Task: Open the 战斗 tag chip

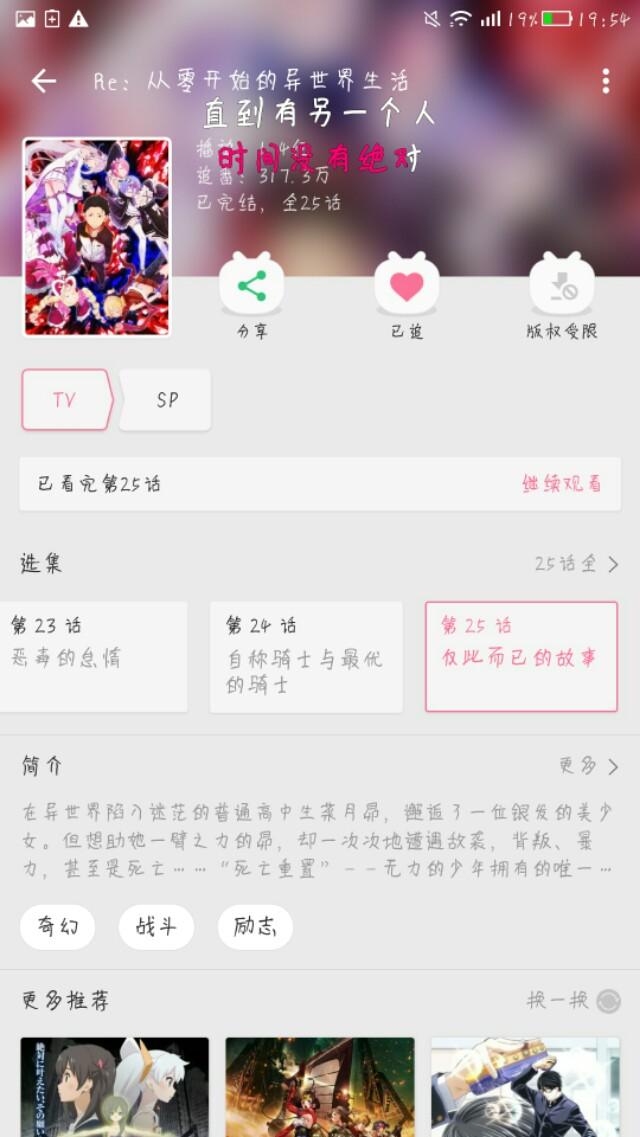Action: [156, 927]
